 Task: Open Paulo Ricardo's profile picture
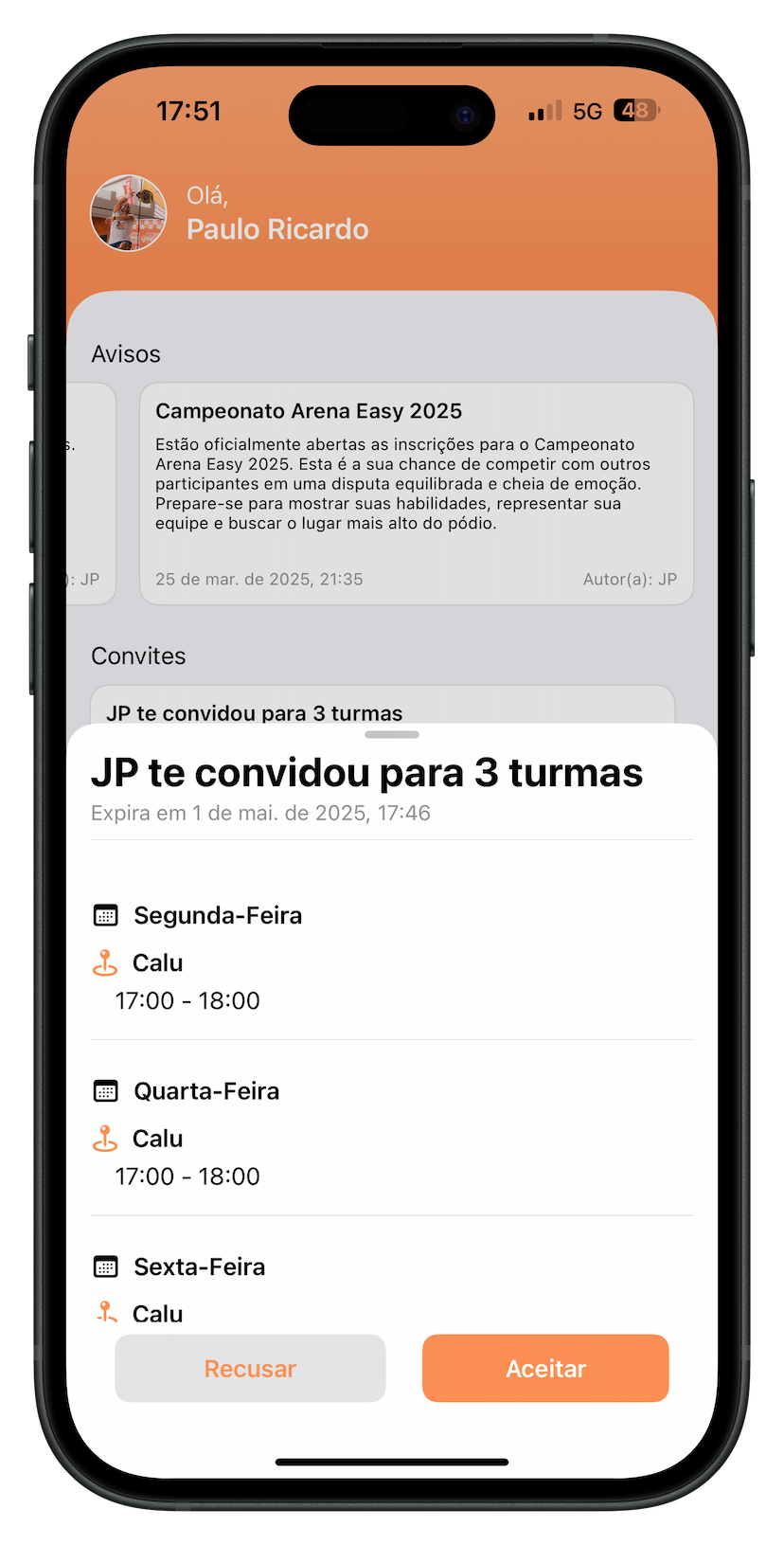point(129,213)
